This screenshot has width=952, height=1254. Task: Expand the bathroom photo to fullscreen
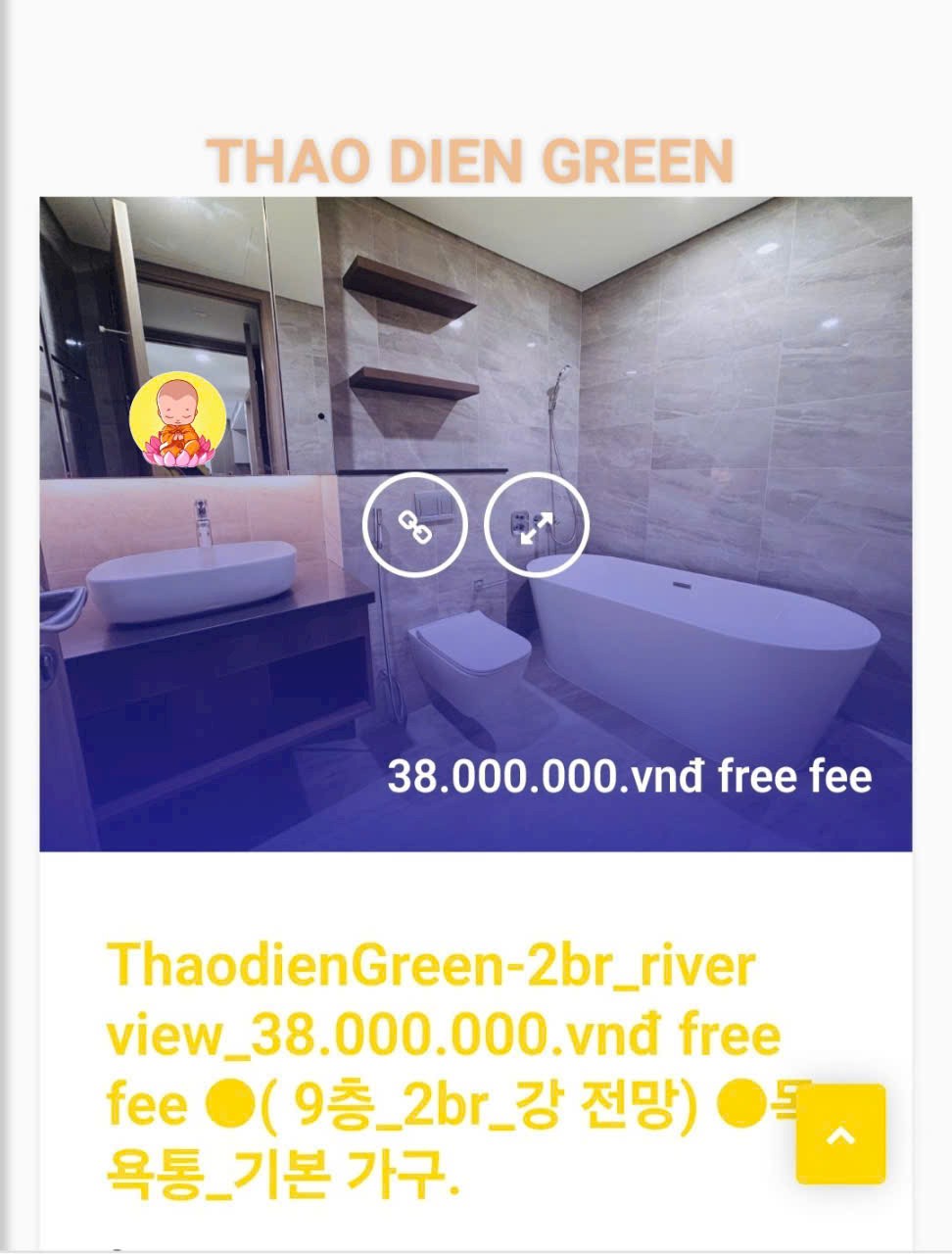point(536,526)
